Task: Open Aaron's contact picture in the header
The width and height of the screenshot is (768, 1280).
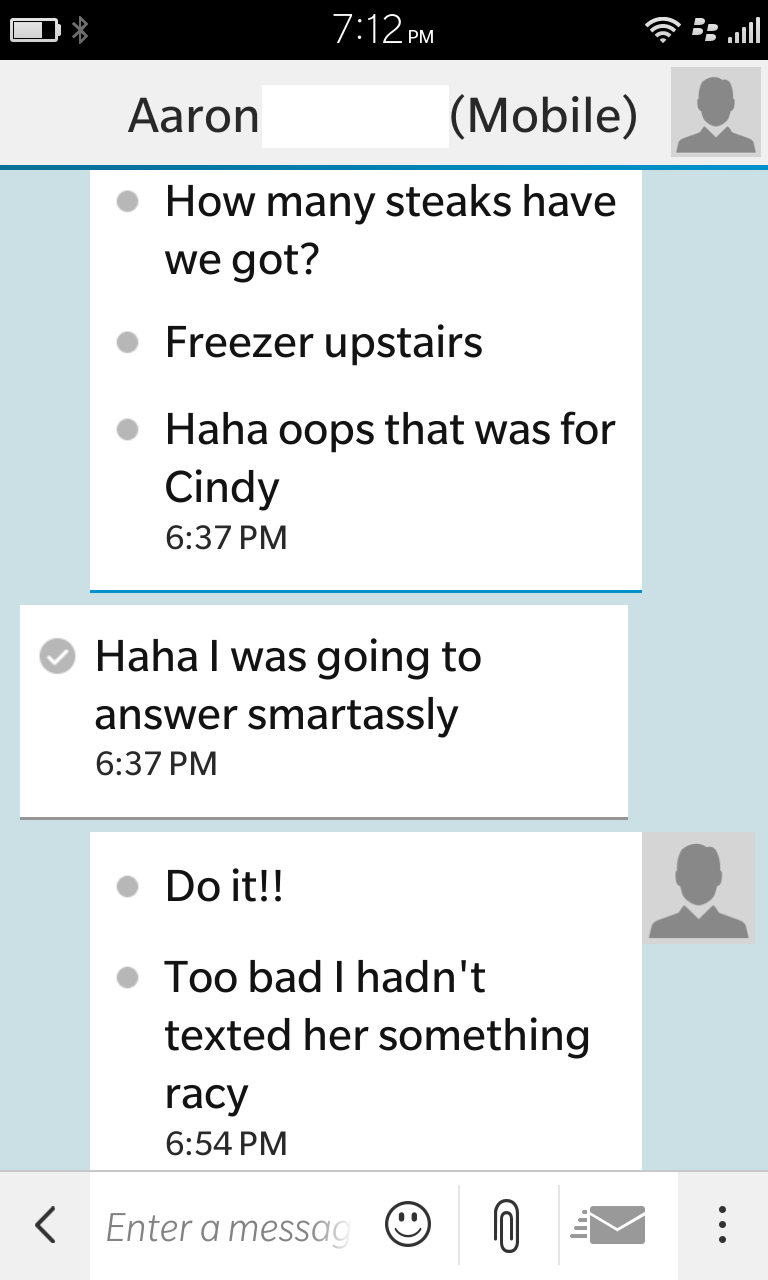Action: (715, 112)
